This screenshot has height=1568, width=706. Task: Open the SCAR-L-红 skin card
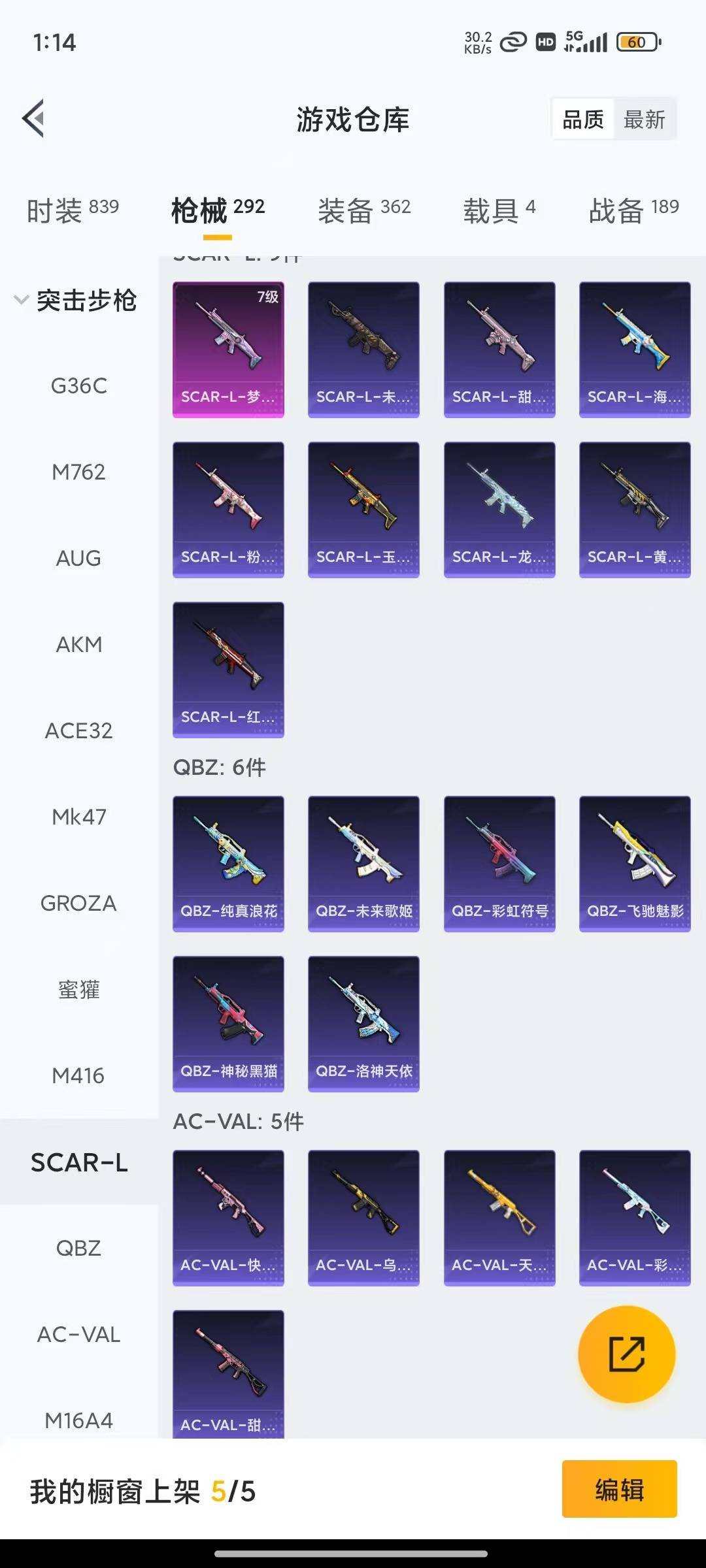point(228,670)
